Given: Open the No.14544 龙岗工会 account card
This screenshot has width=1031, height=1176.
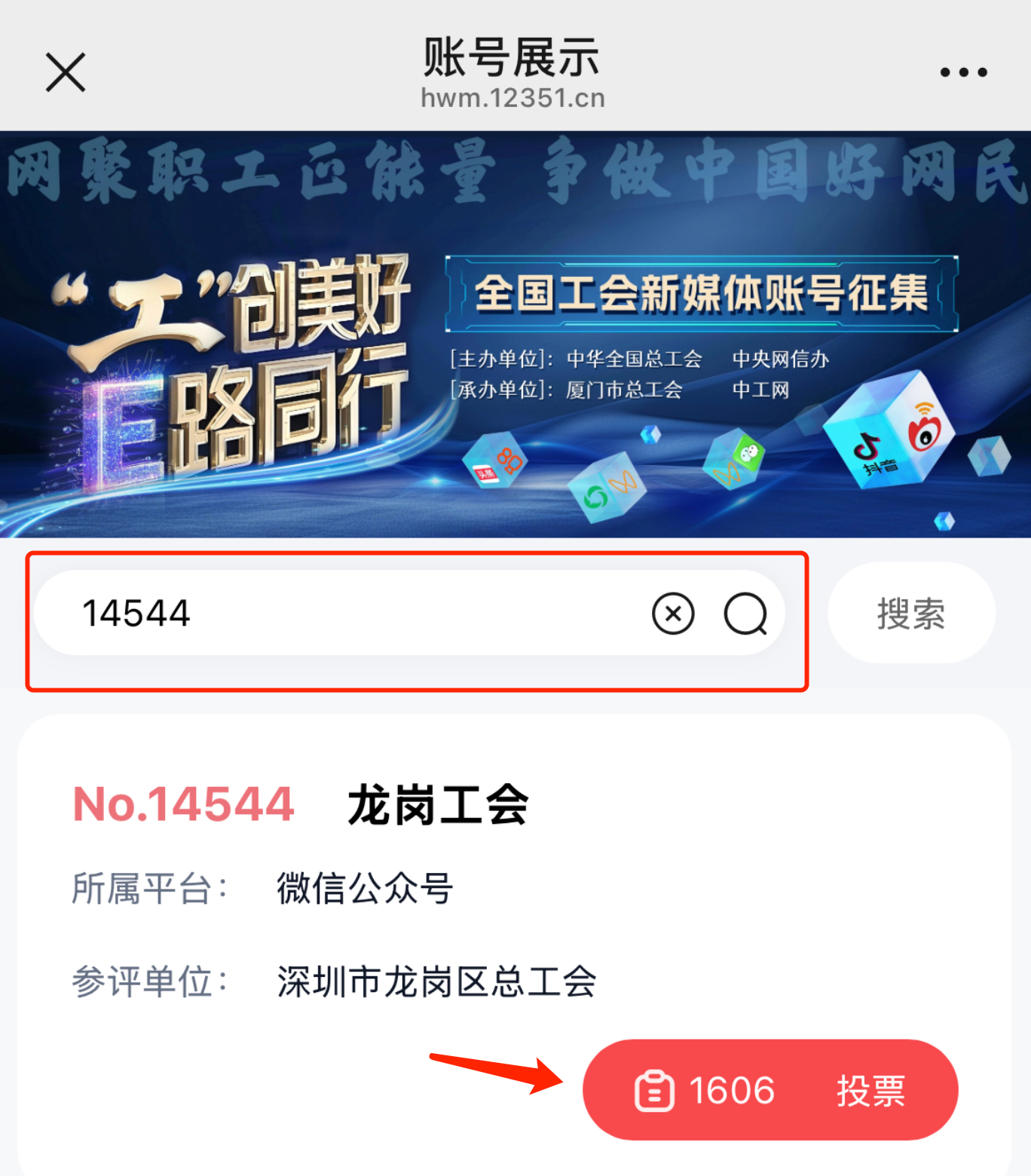Looking at the screenshot, I should 437,805.
